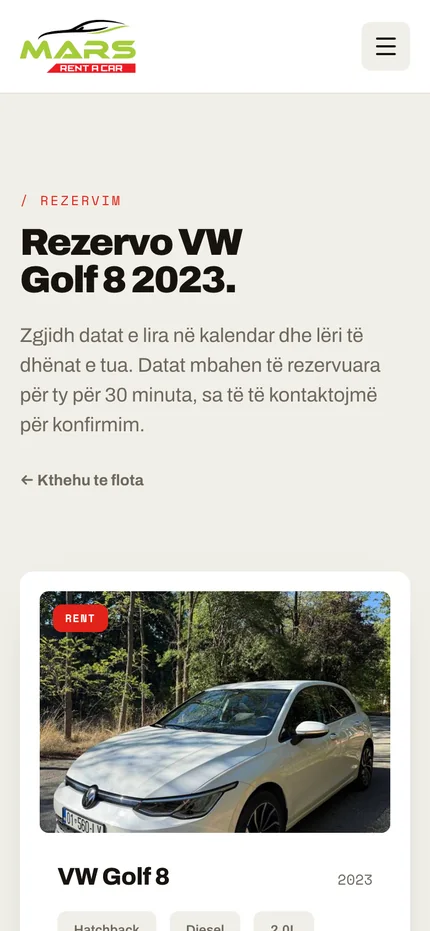Tap the Mars Rent a Car logo
The image size is (430, 931).
(x=78, y=46)
